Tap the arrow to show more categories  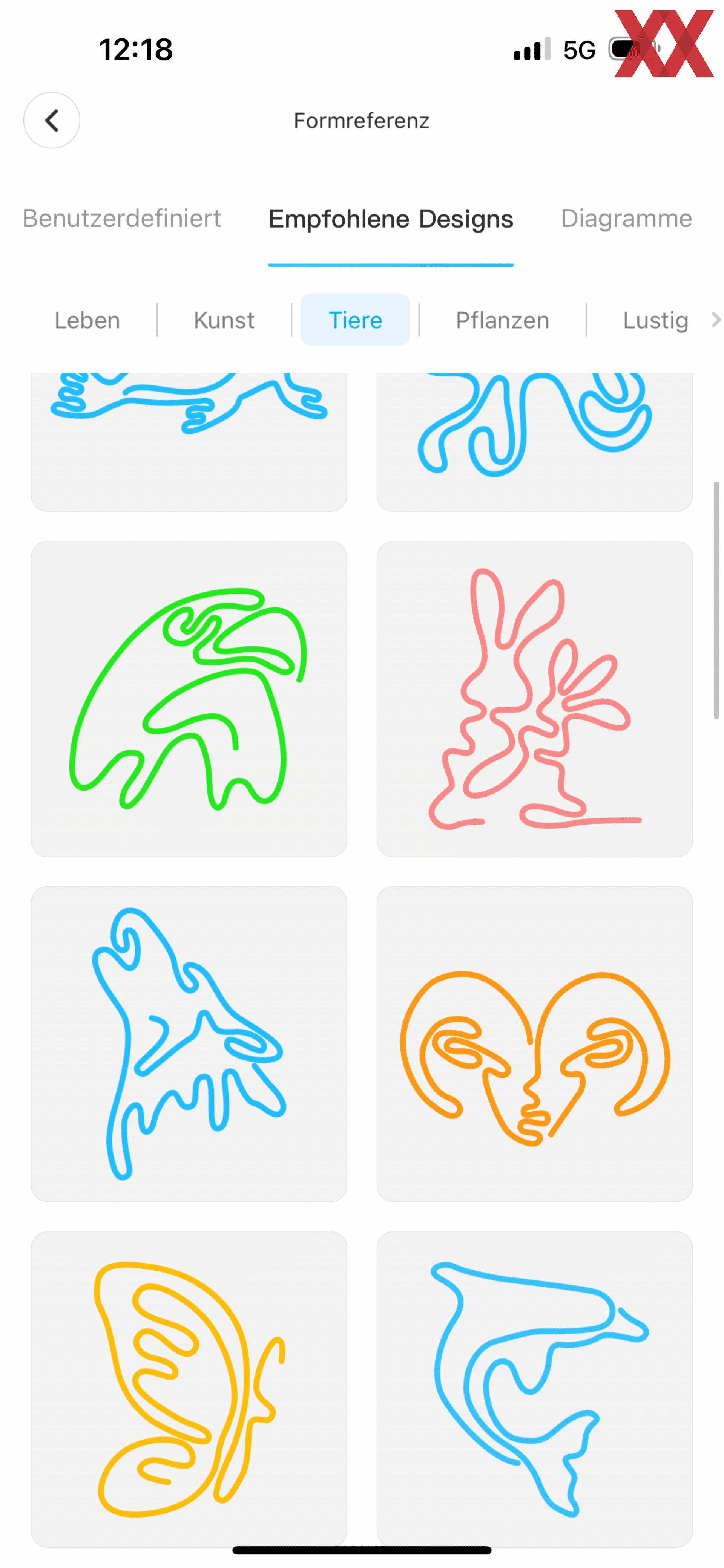point(716,320)
